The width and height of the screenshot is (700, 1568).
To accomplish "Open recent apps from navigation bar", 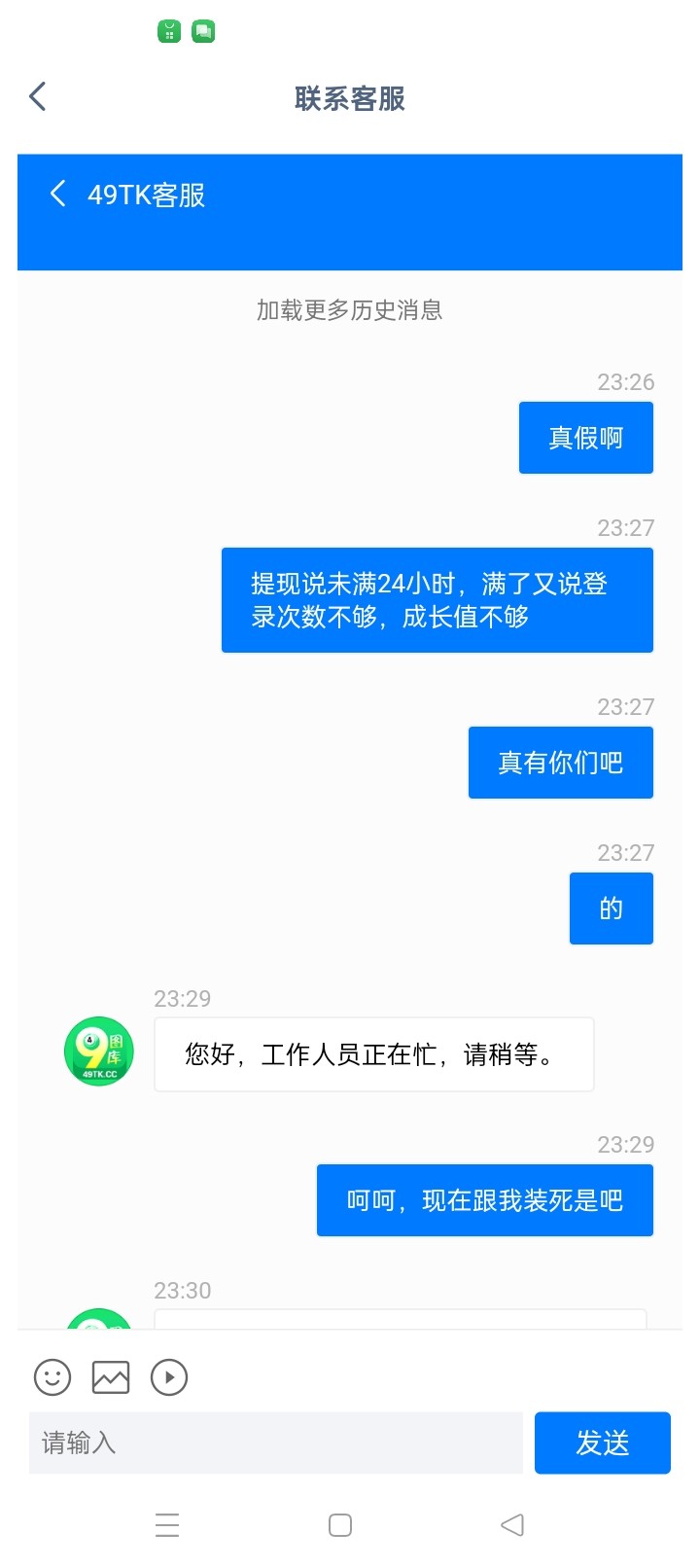I will (x=167, y=1524).
